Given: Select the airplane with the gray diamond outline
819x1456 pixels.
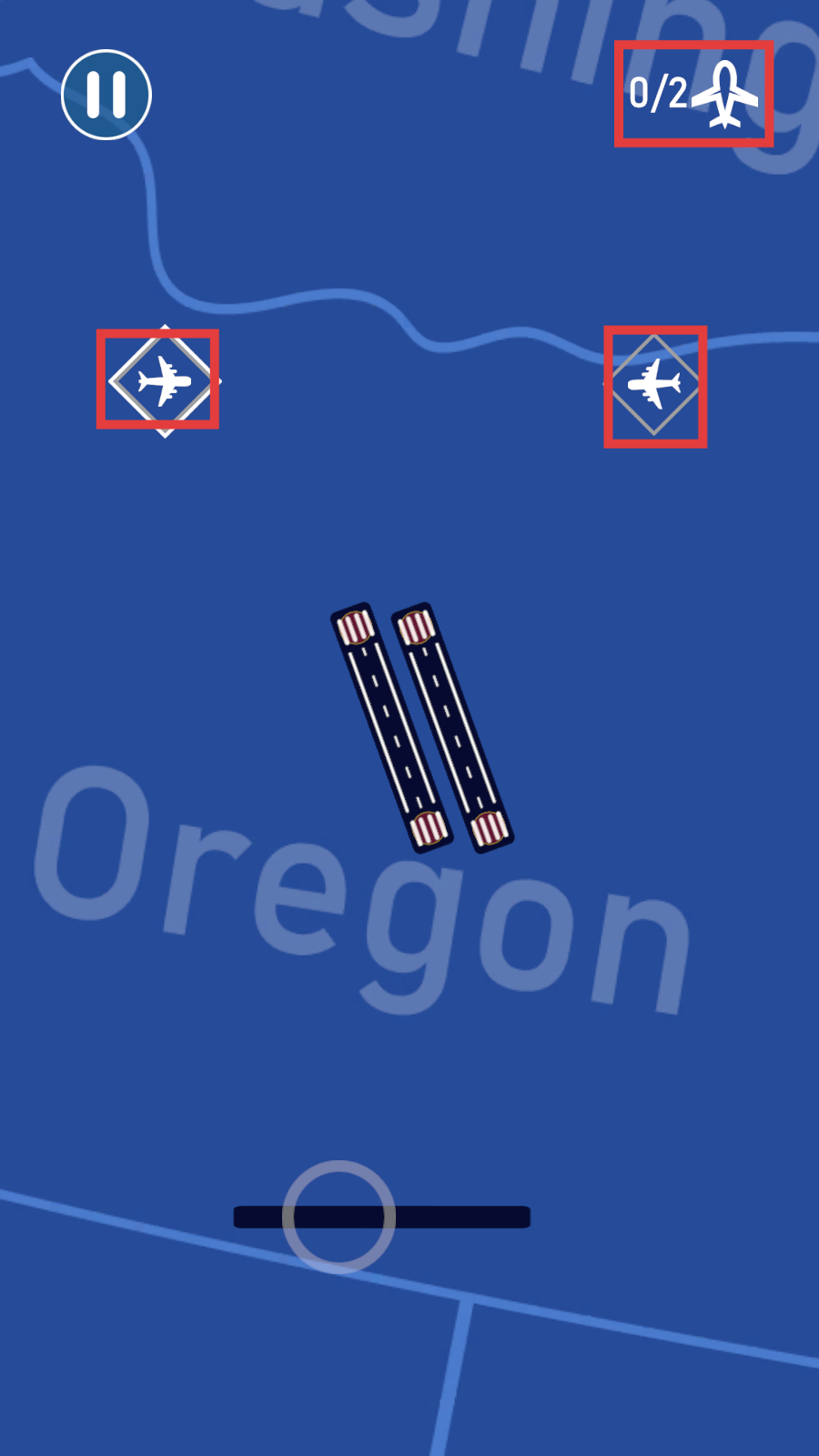Looking at the screenshot, I should [654, 385].
